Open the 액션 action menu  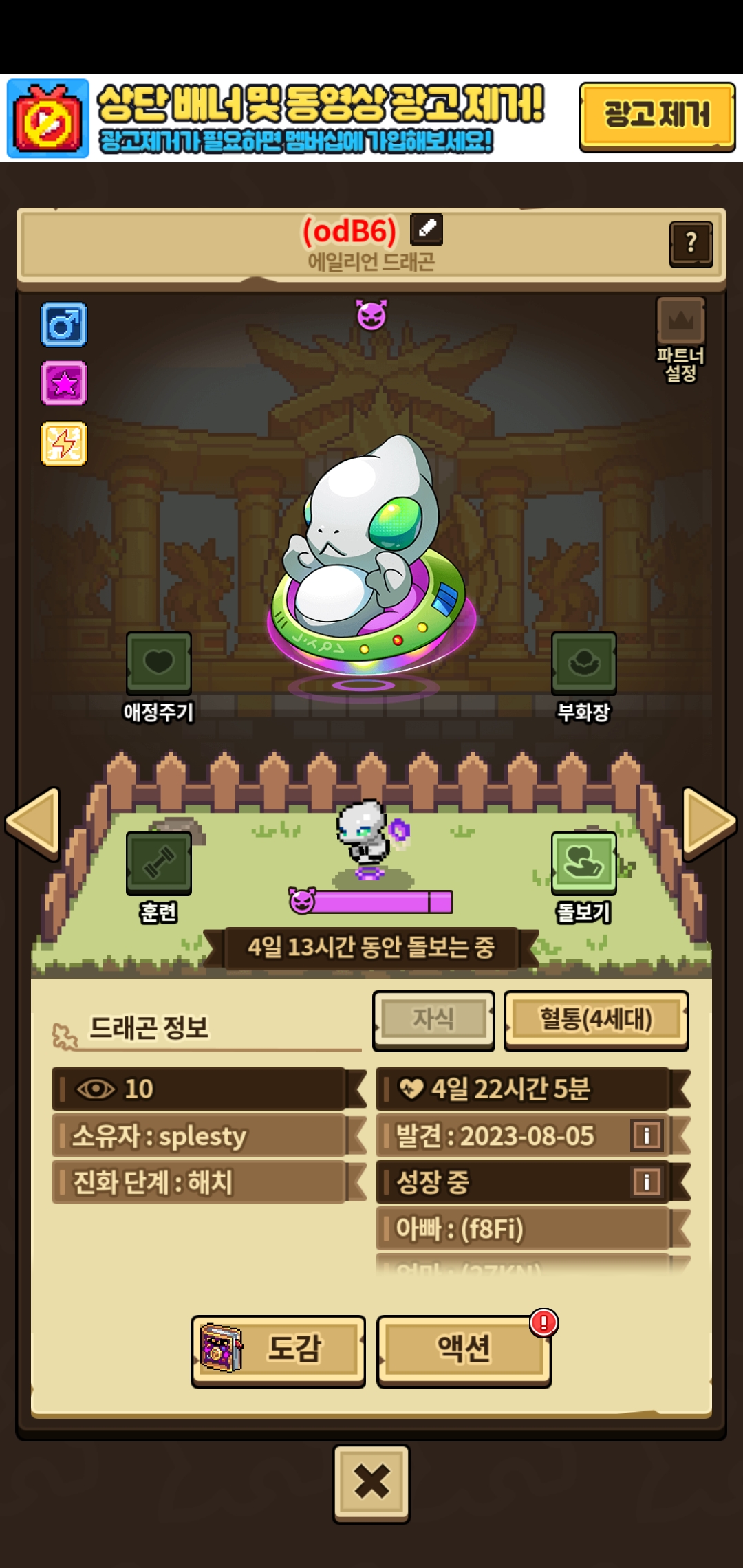[464, 1351]
